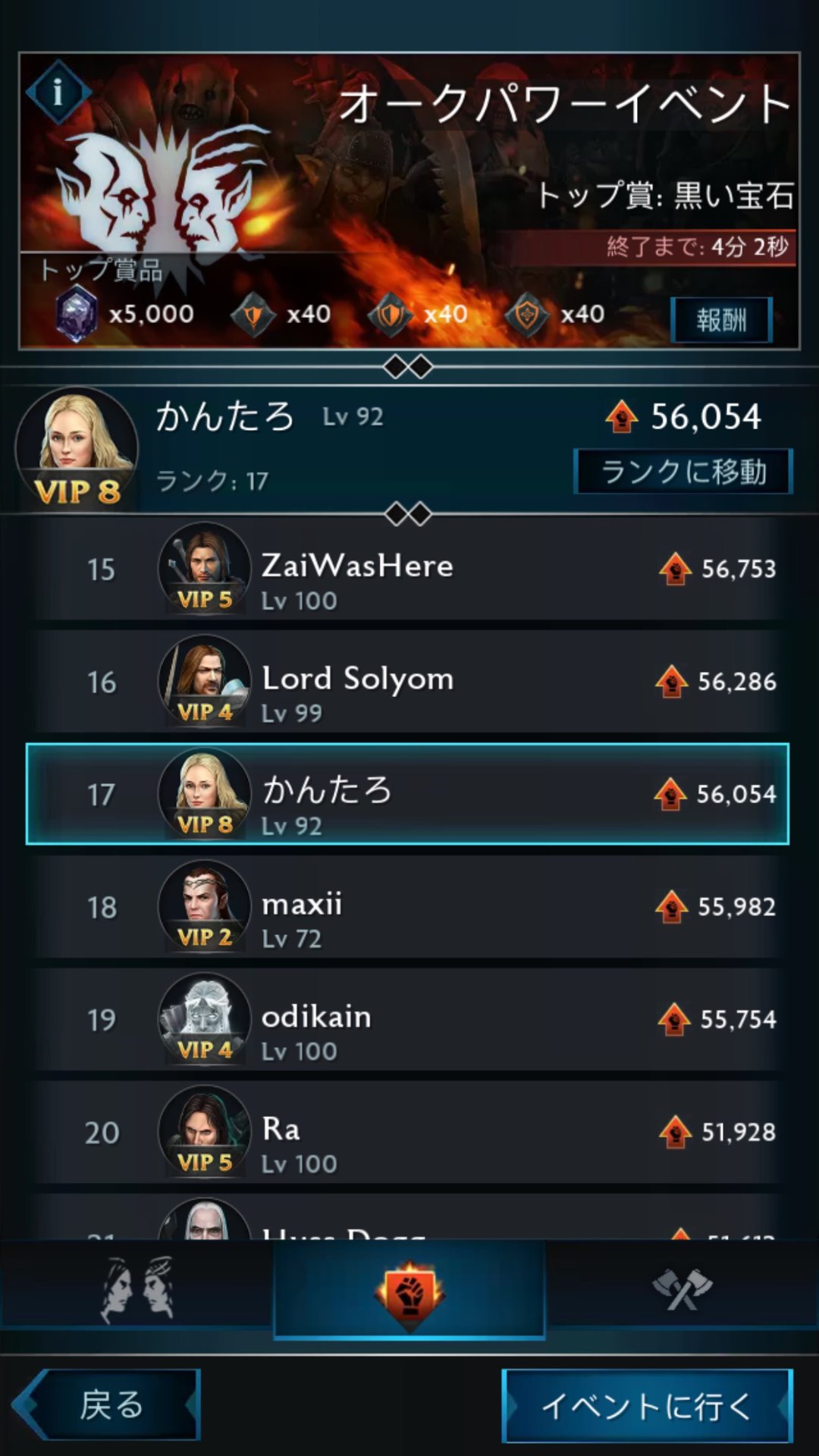Switch to the two faces tab
Viewport: 819px width, 1456px height.
[136, 1289]
